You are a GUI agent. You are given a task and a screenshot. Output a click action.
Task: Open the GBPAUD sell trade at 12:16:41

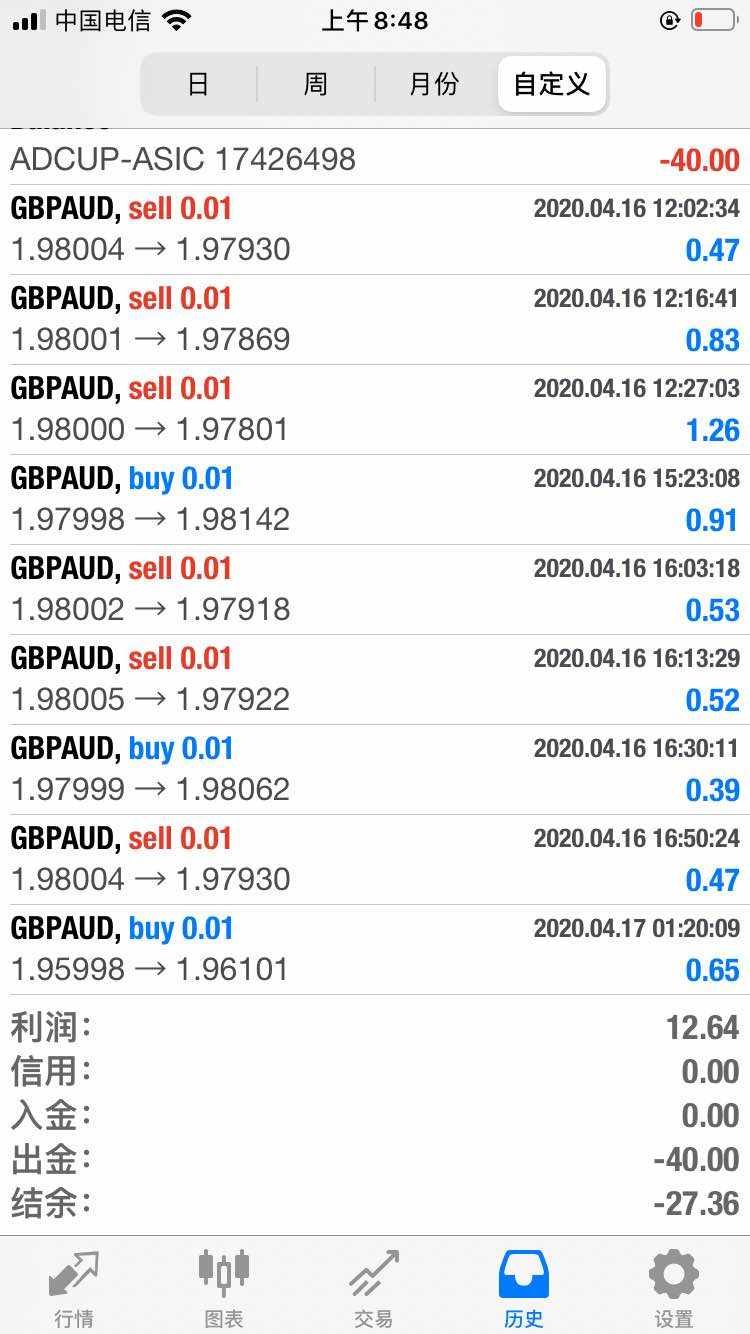coord(375,319)
